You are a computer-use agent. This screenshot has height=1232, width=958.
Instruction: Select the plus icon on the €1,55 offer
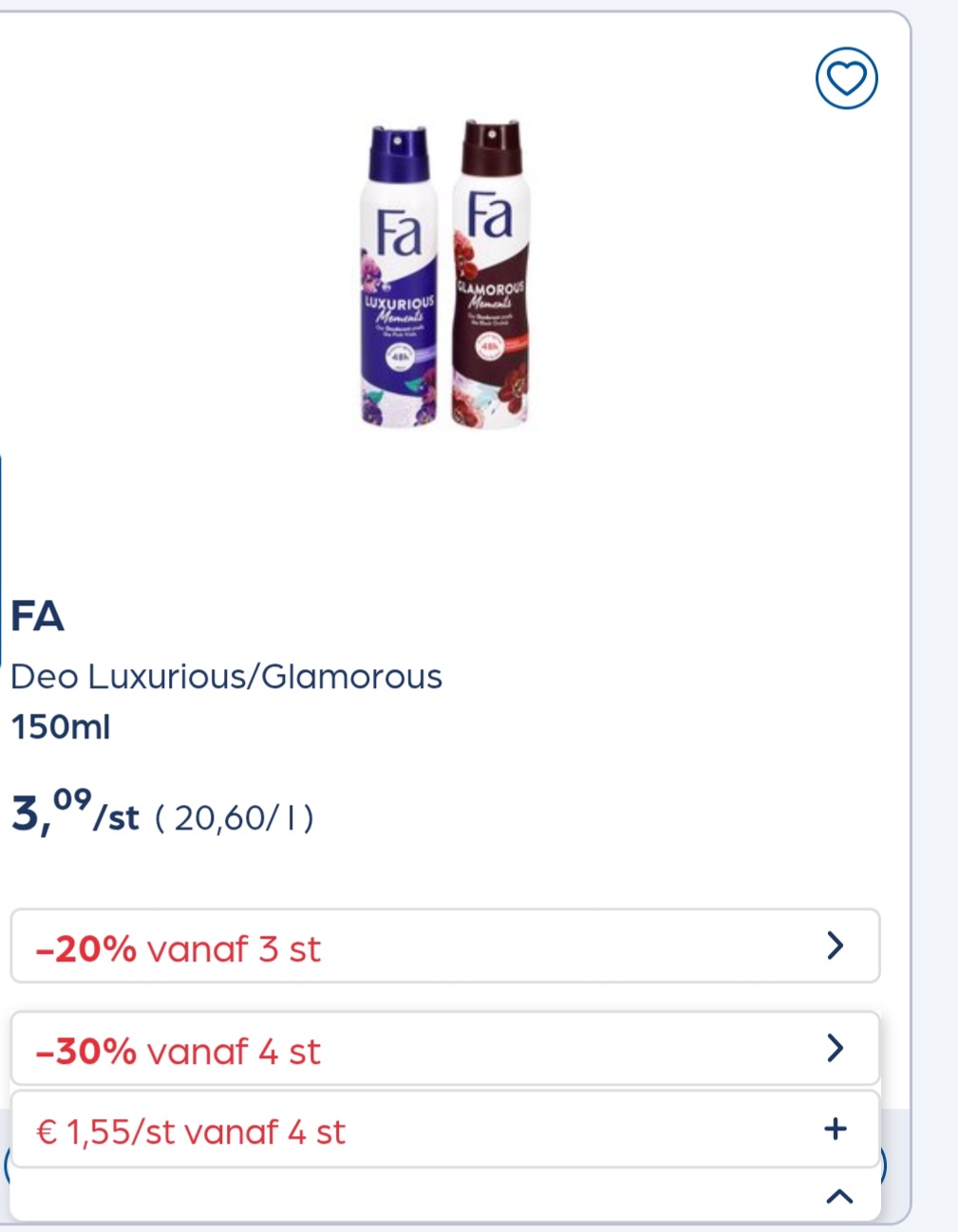pyautogui.click(x=836, y=1129)
